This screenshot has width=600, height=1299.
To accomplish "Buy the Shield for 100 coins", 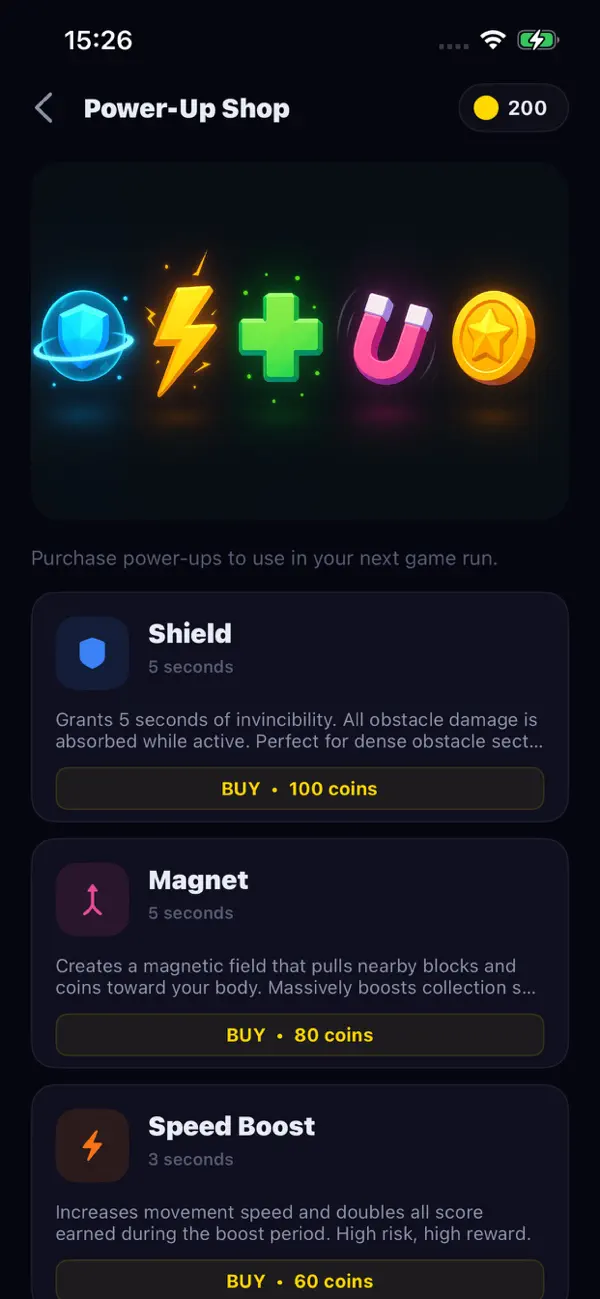I will pos(300,788).
